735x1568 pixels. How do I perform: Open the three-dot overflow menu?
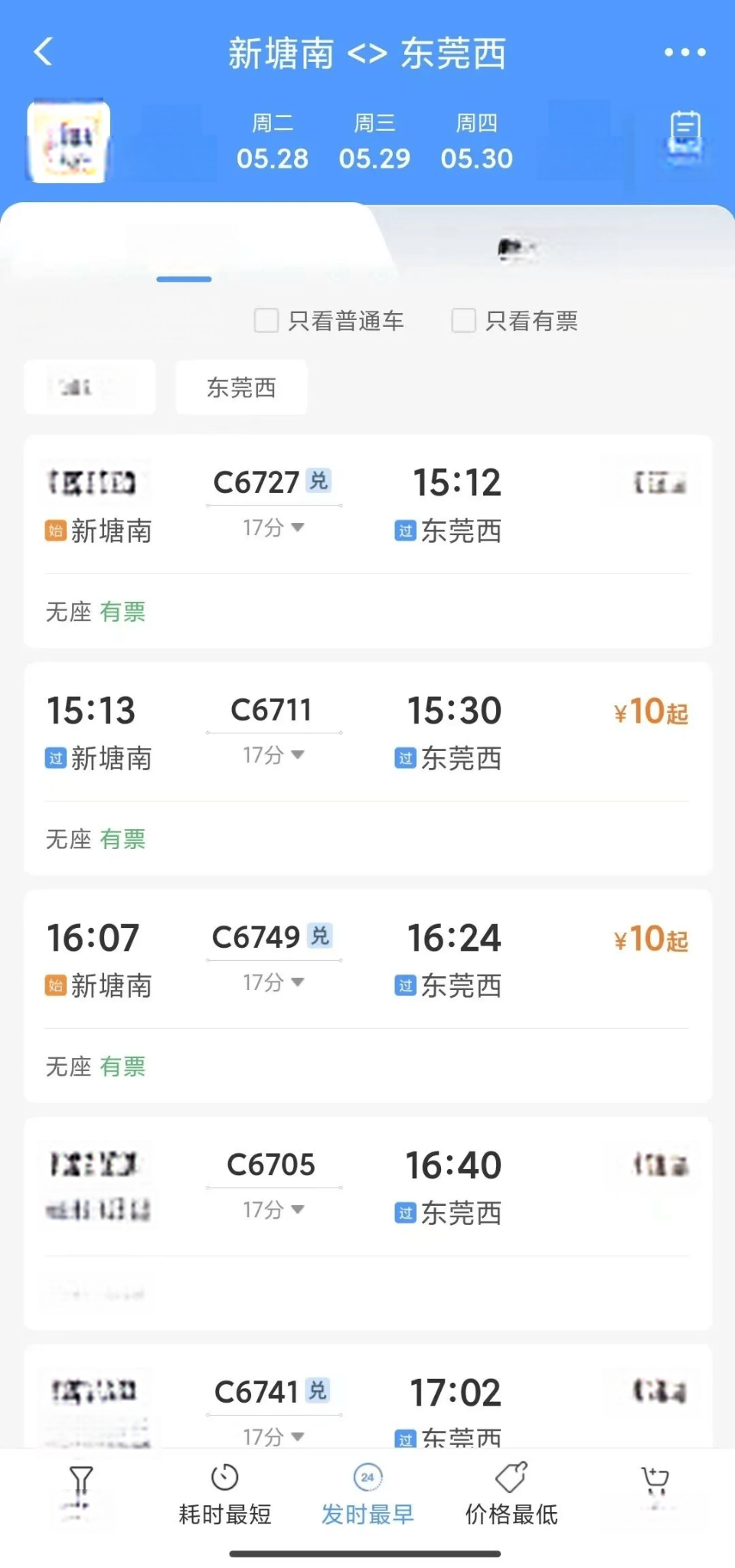click(684, 53)
